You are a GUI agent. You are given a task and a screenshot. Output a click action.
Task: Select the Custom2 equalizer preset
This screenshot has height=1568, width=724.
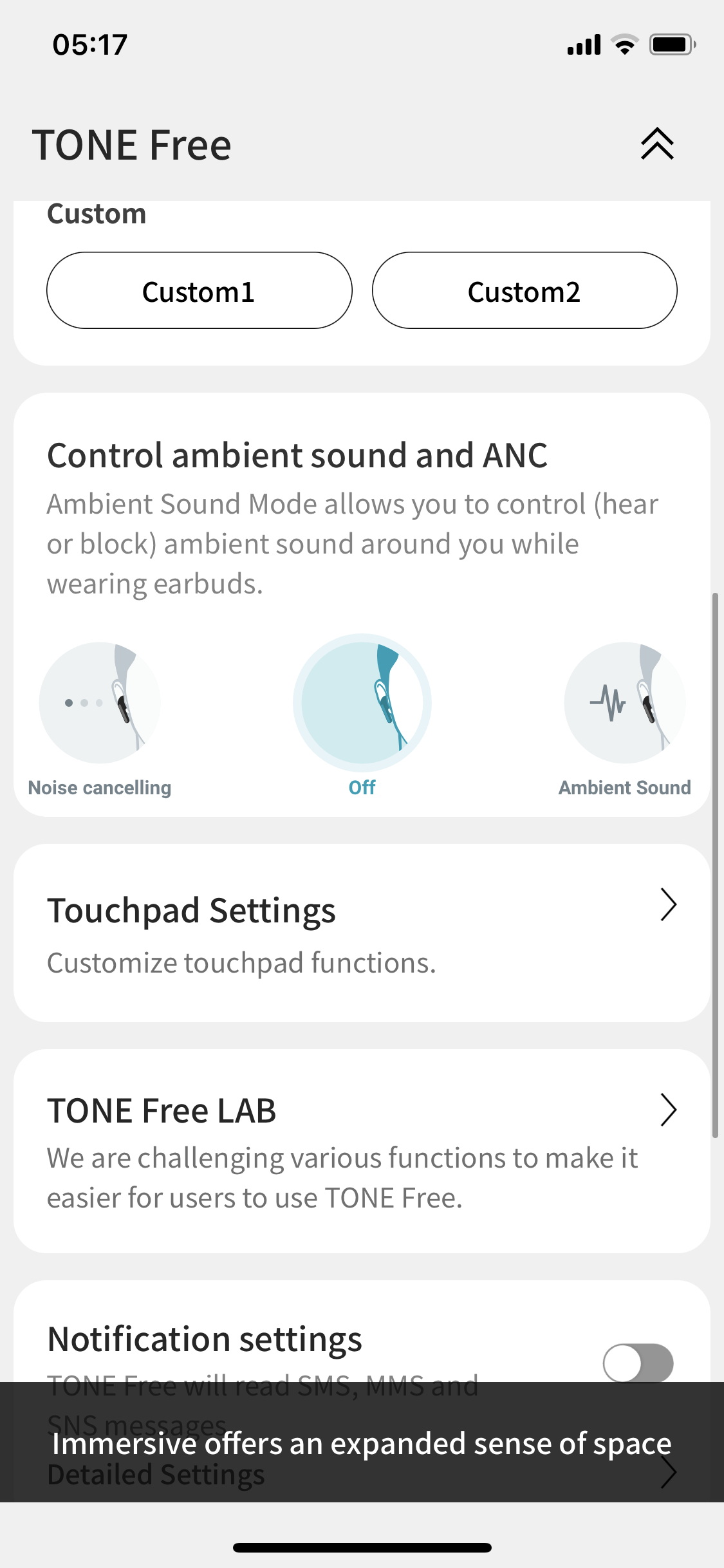(524, 290)
